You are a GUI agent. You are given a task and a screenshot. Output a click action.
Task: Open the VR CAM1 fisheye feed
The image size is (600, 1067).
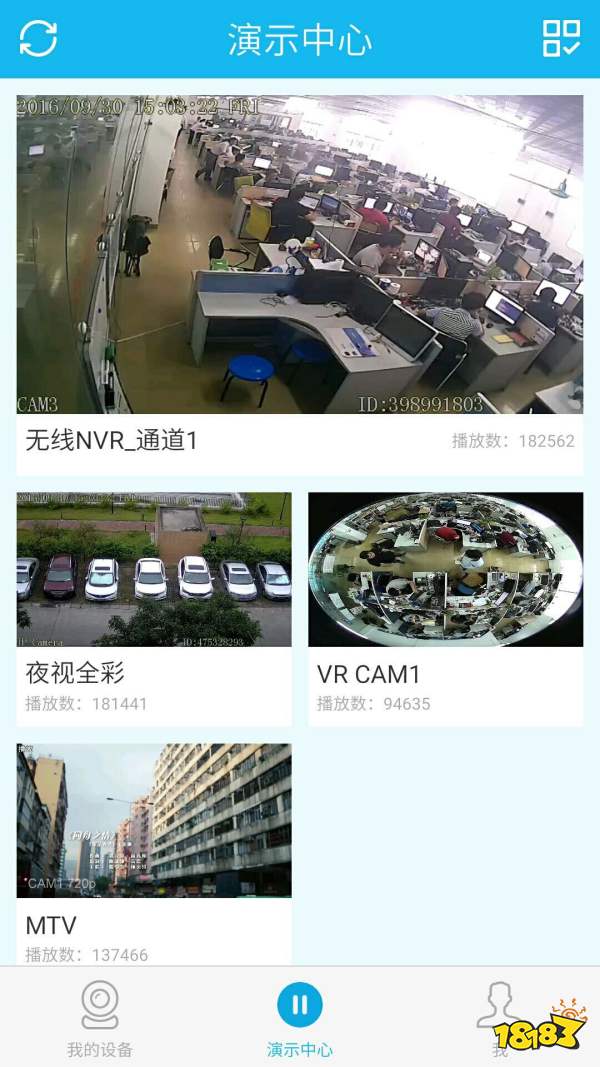(x=445, y=570)
